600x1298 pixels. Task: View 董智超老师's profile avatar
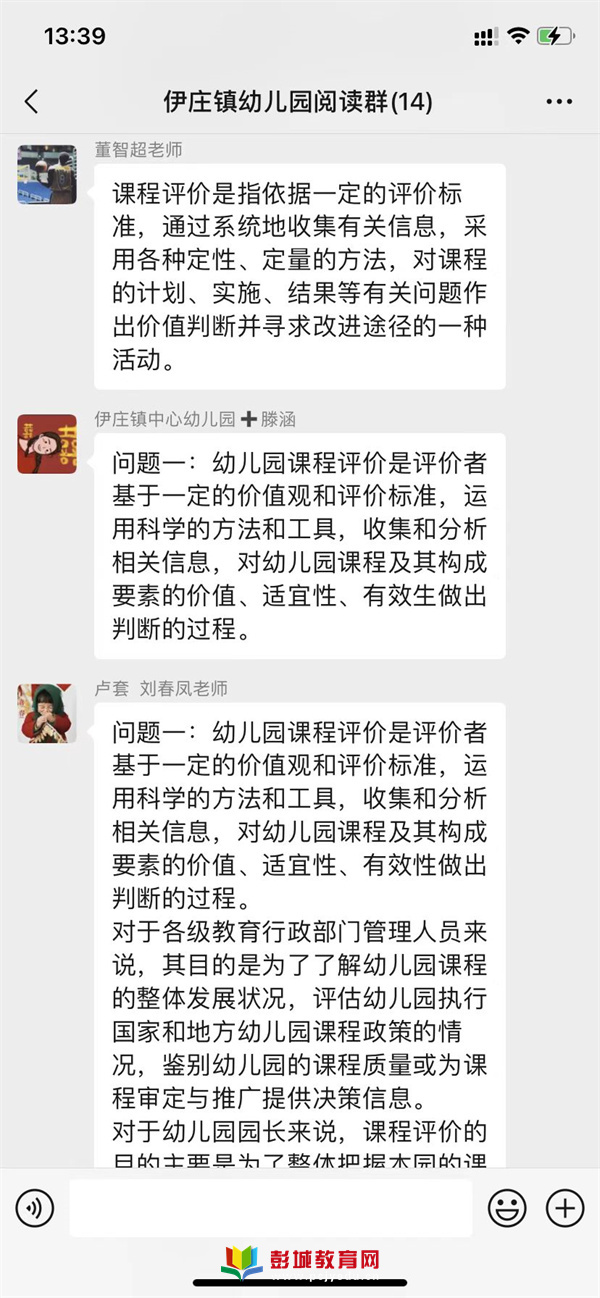pyautogui.click(x=47, y=174)
